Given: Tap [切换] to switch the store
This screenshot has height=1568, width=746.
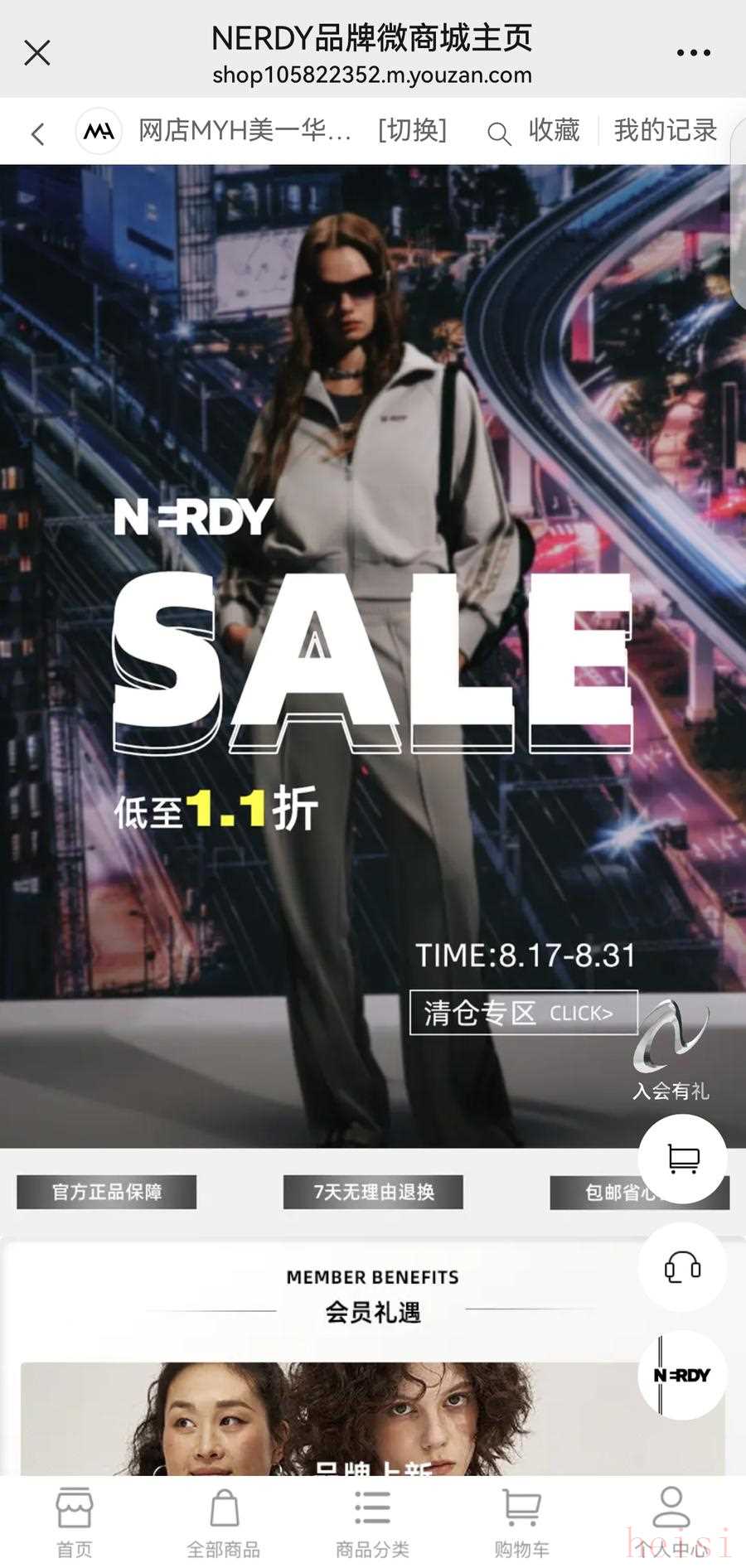Looking at the screenshot, I should pos(412,131).
